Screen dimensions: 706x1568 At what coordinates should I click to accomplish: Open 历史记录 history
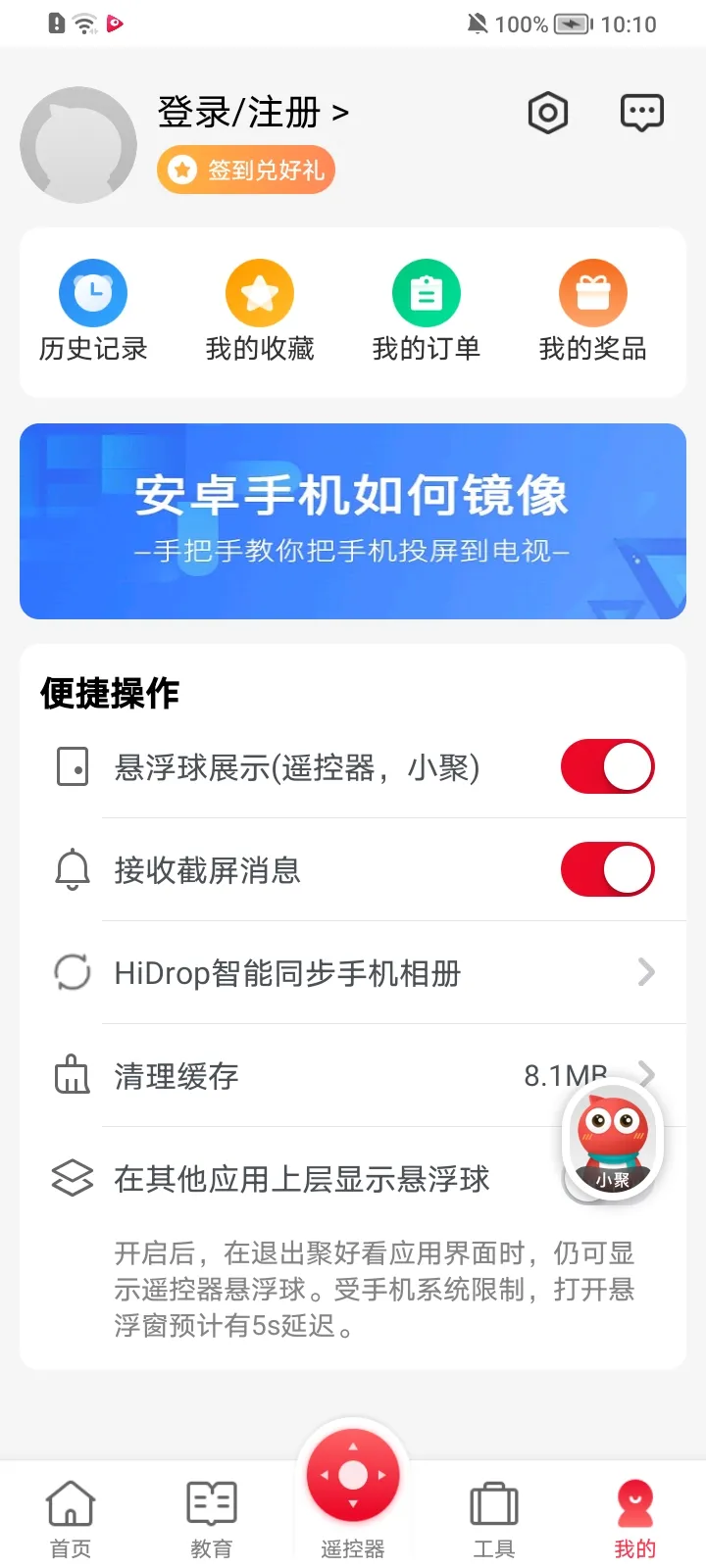[93, 311]
